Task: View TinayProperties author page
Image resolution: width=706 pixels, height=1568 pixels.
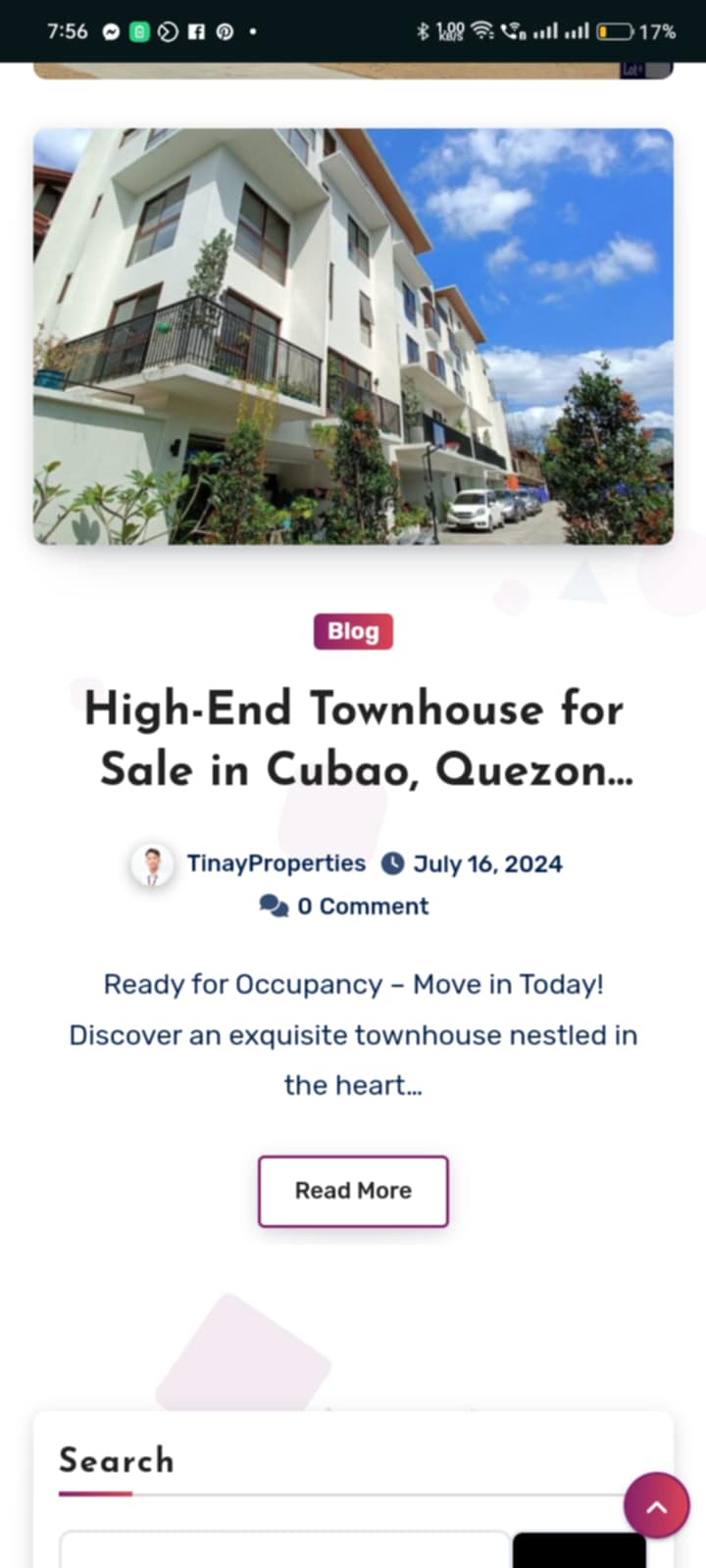Action: 276,863
